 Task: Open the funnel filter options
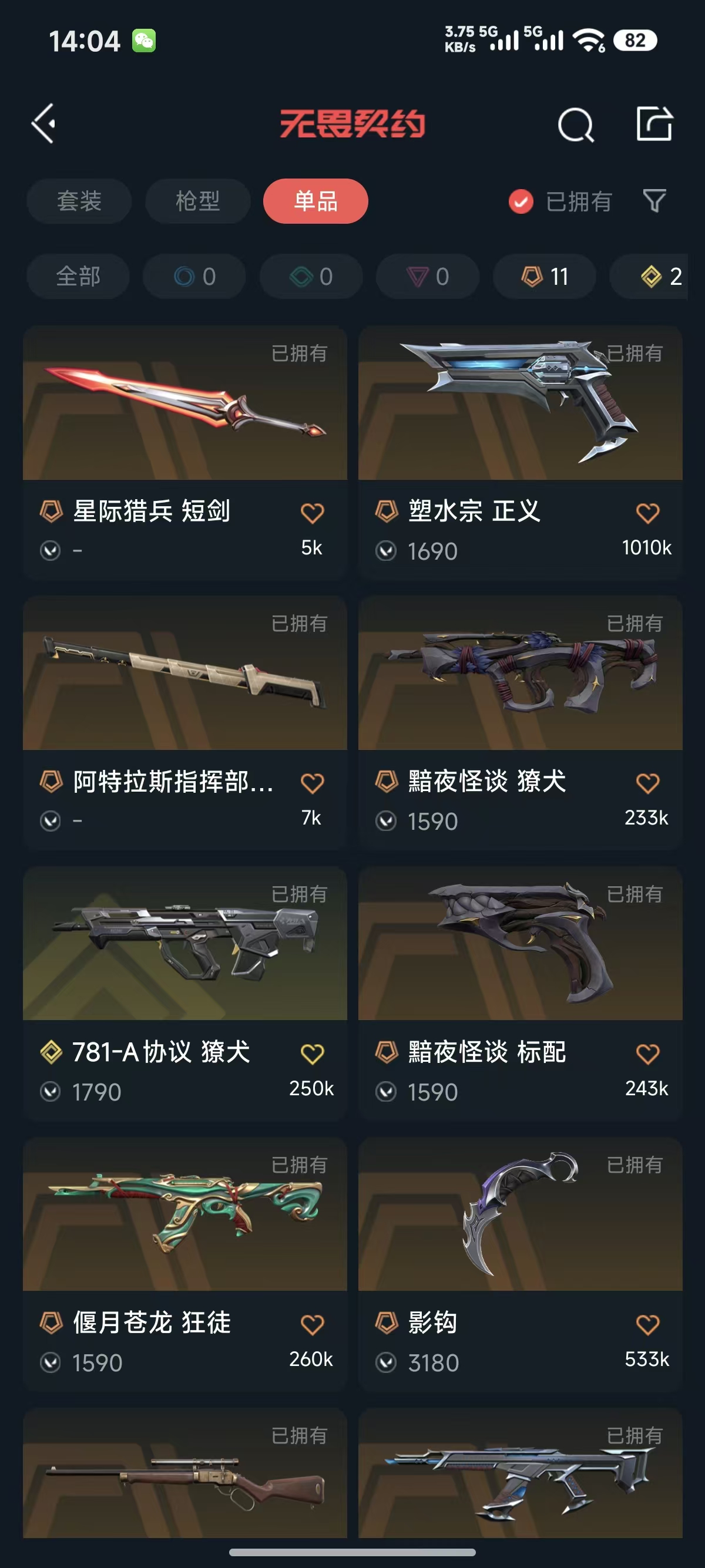coord(654,200)
